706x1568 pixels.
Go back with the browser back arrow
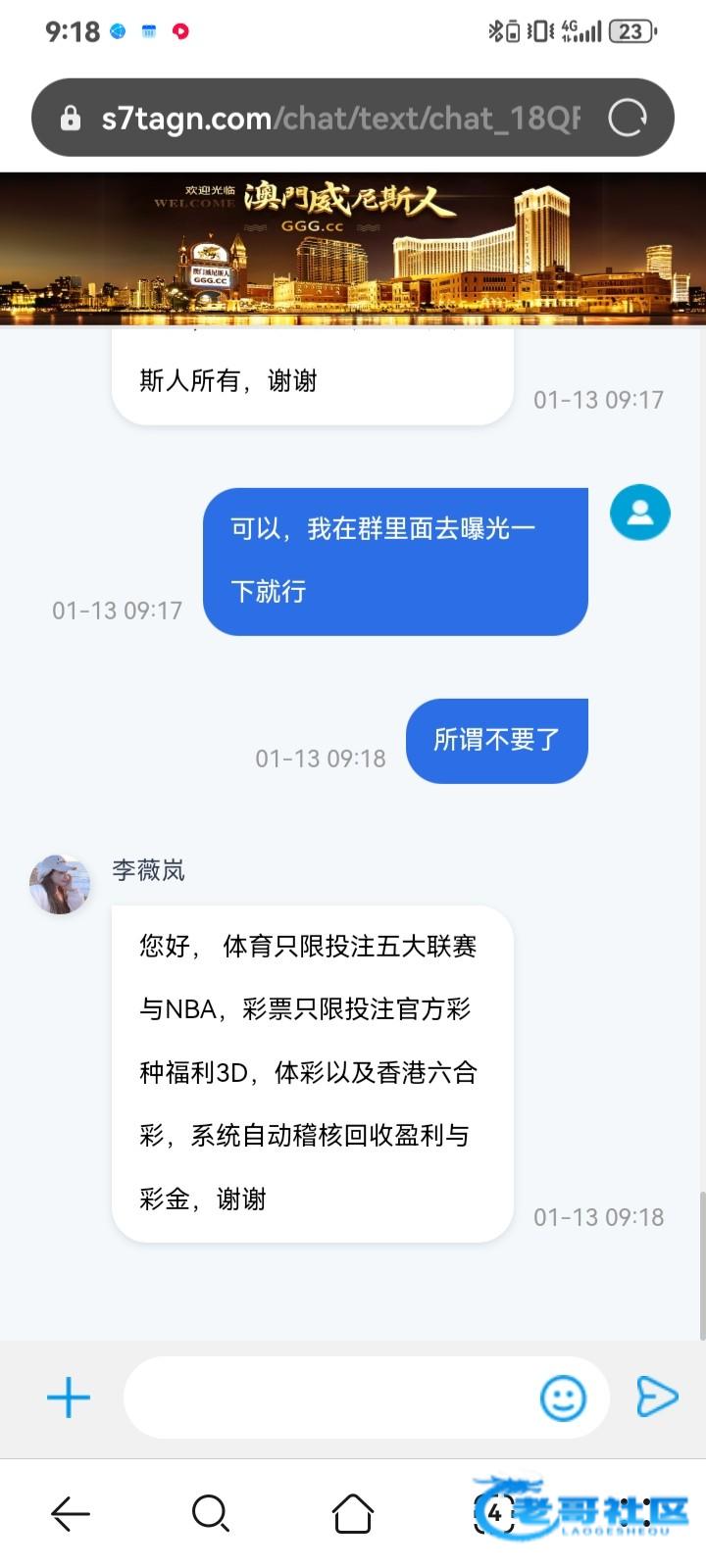[71, 1513]
